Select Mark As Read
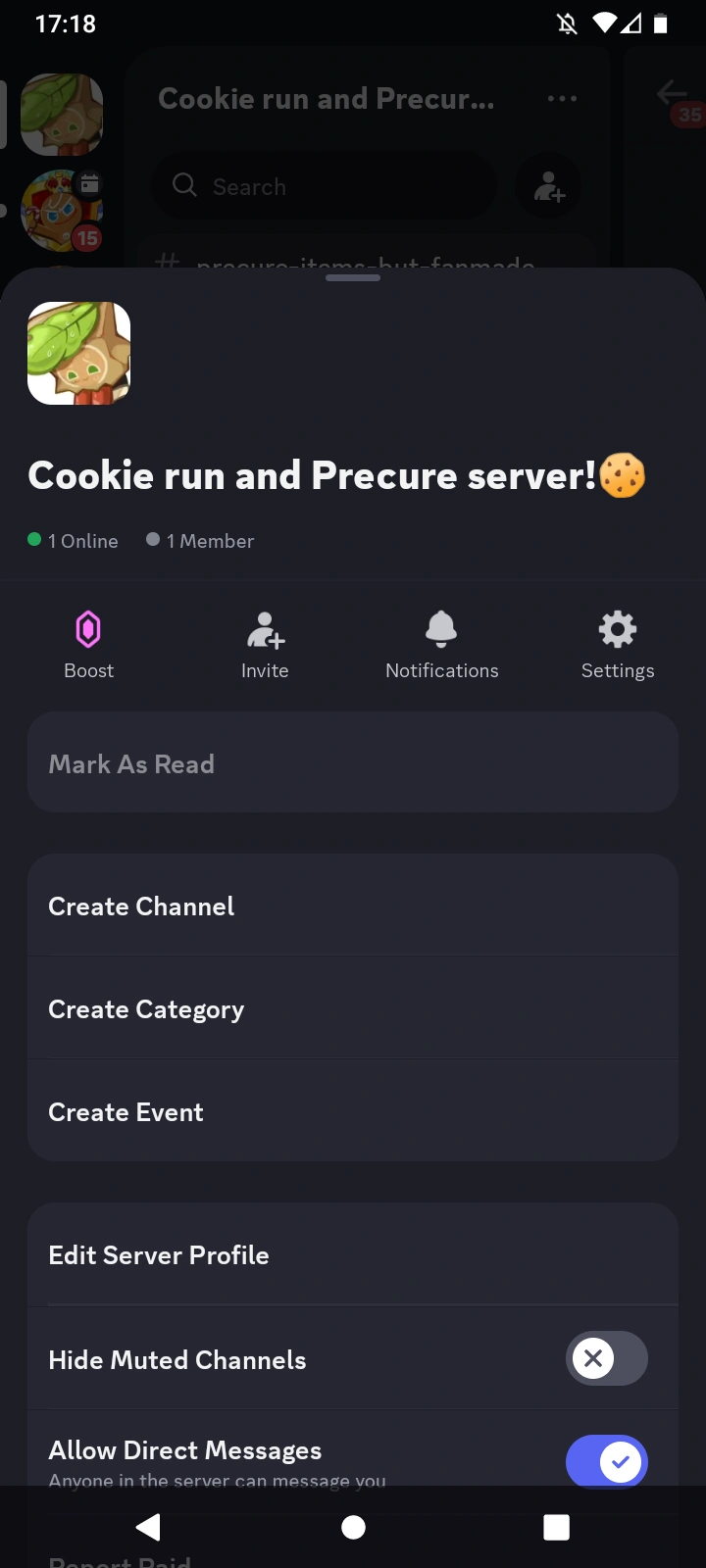 [352, 763]
